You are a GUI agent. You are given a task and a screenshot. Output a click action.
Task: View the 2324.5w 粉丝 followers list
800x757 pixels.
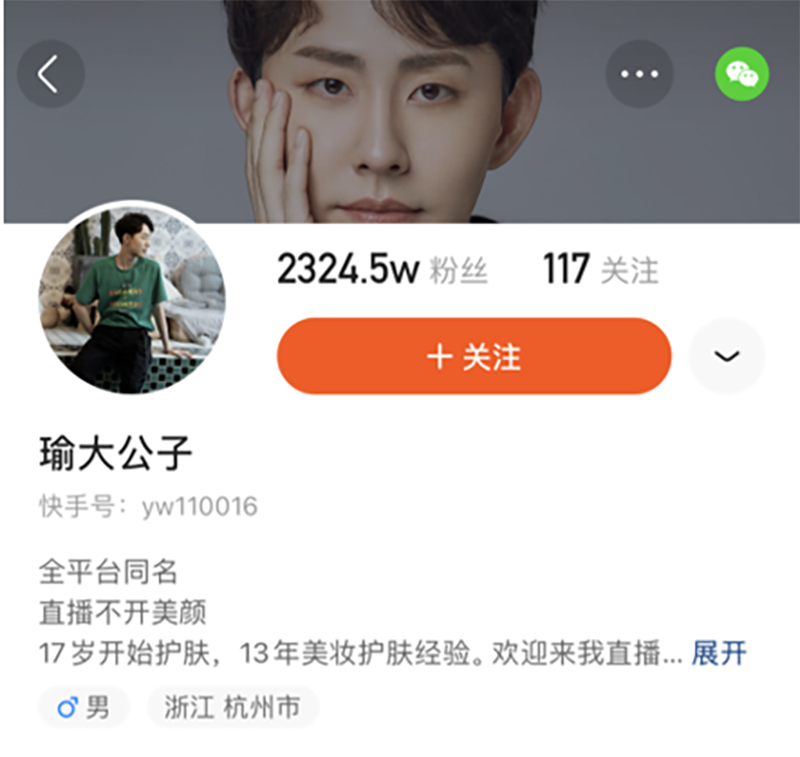click(x=382, y=270)
